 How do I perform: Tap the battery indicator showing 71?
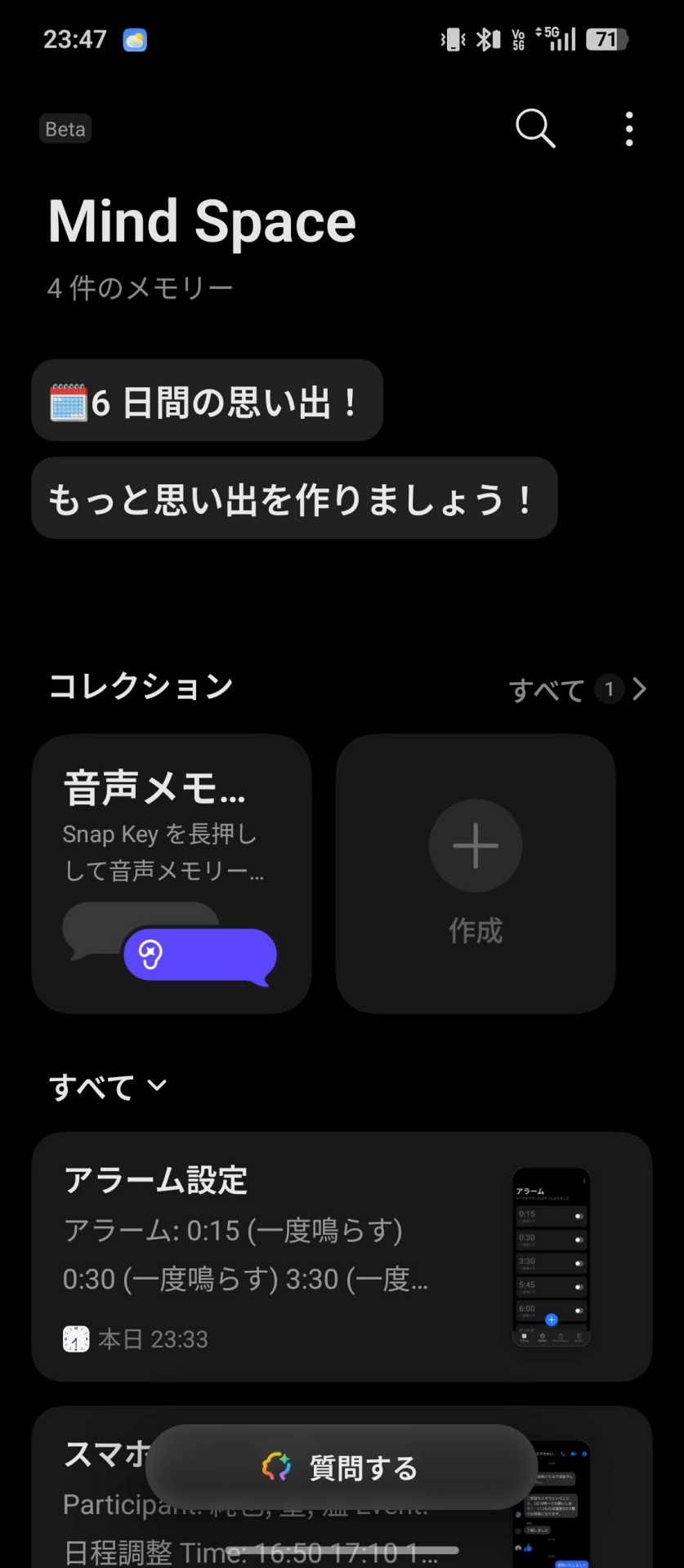pyautogui.click(x=606, y=38)
